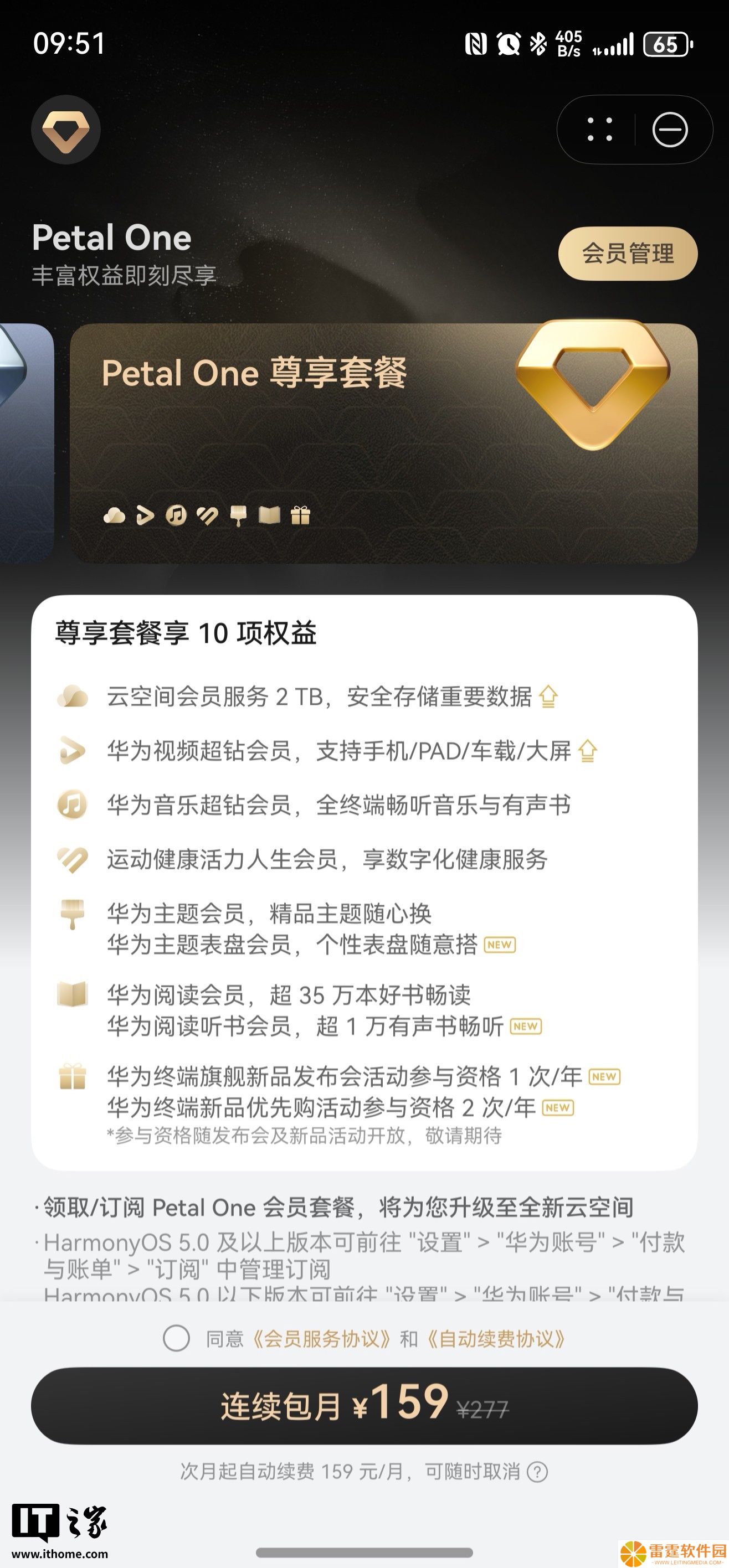The image size is (729, 1568).
Task: Tap the auto-renewal help question icon
Action: [x=537, y=1472]
